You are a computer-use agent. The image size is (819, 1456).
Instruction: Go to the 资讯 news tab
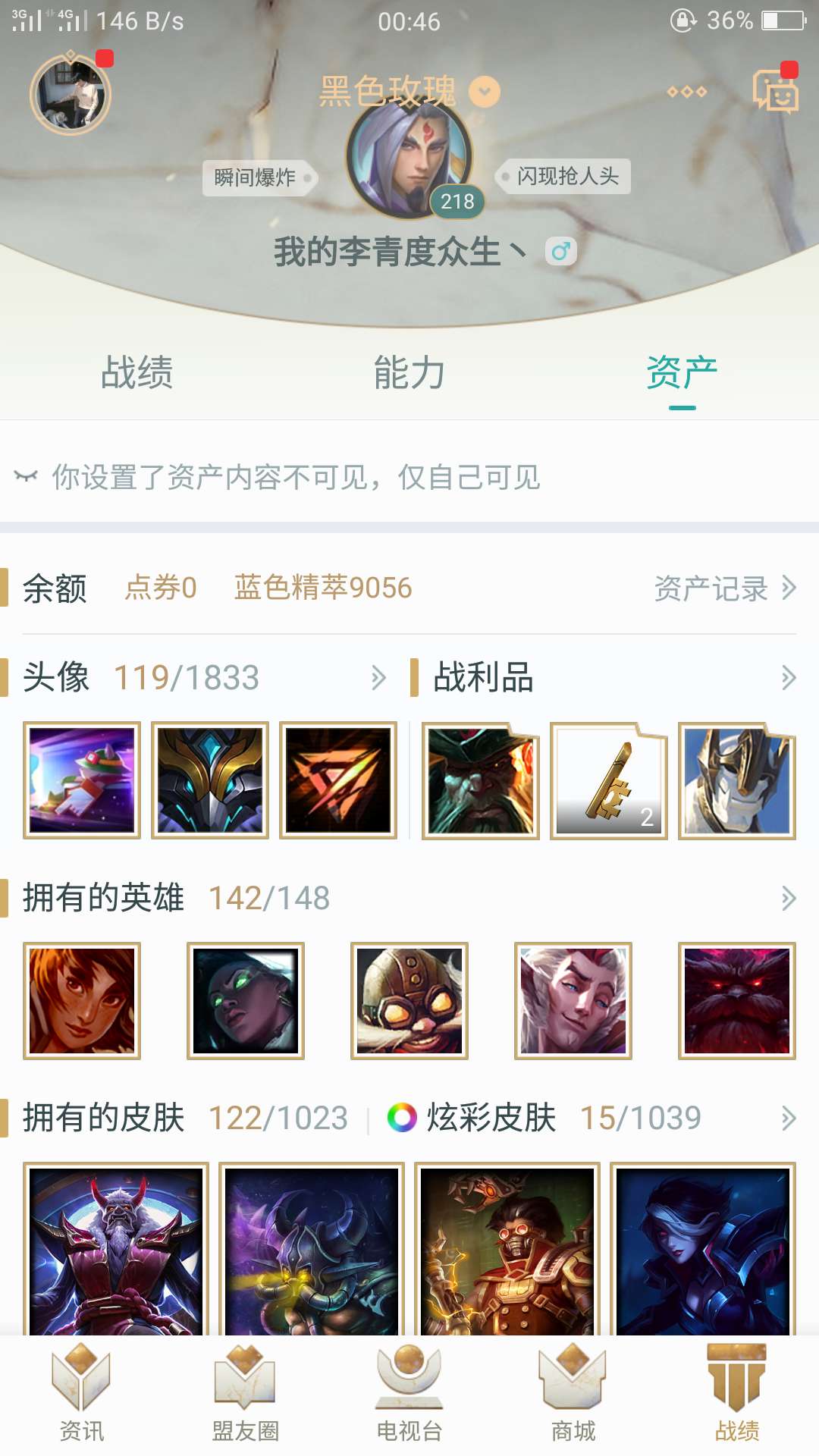click(81, 1394)
